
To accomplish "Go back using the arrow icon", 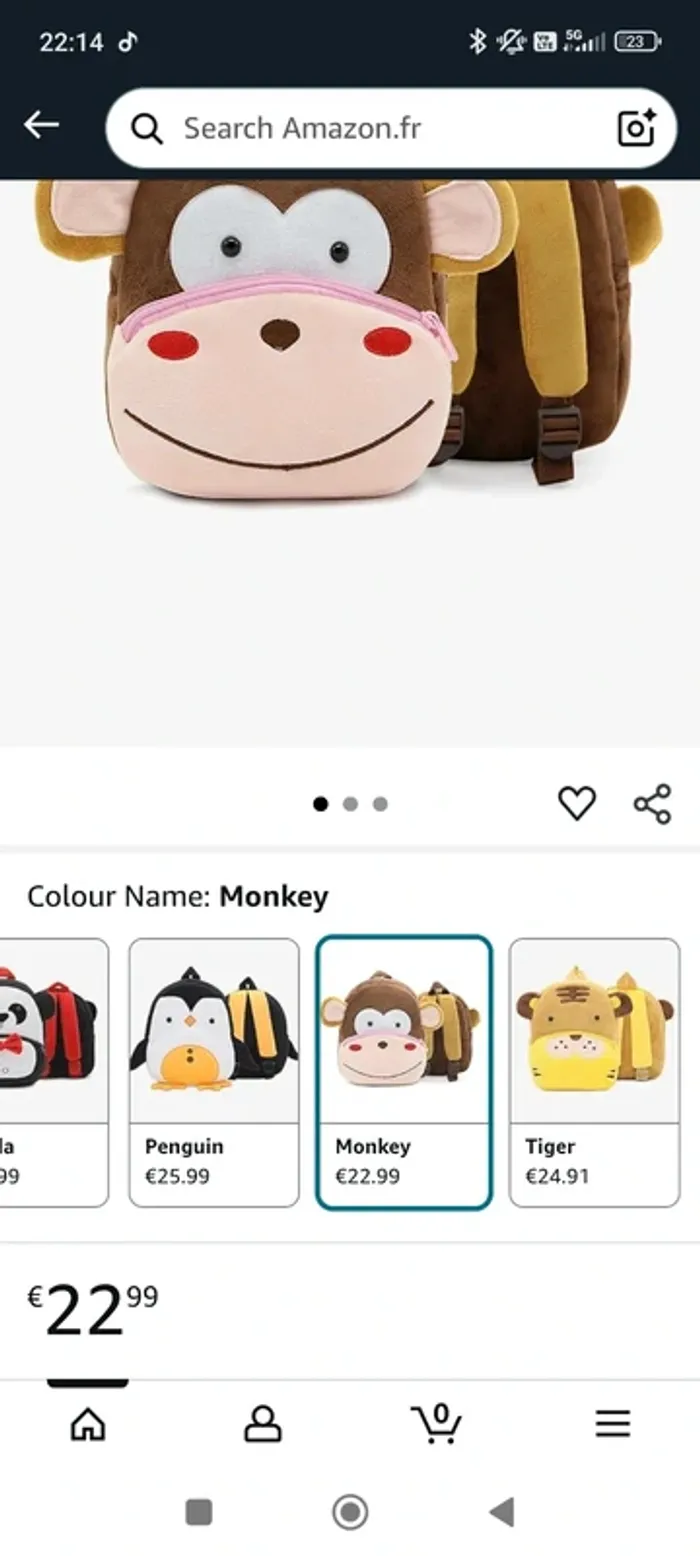I will 41,126.
